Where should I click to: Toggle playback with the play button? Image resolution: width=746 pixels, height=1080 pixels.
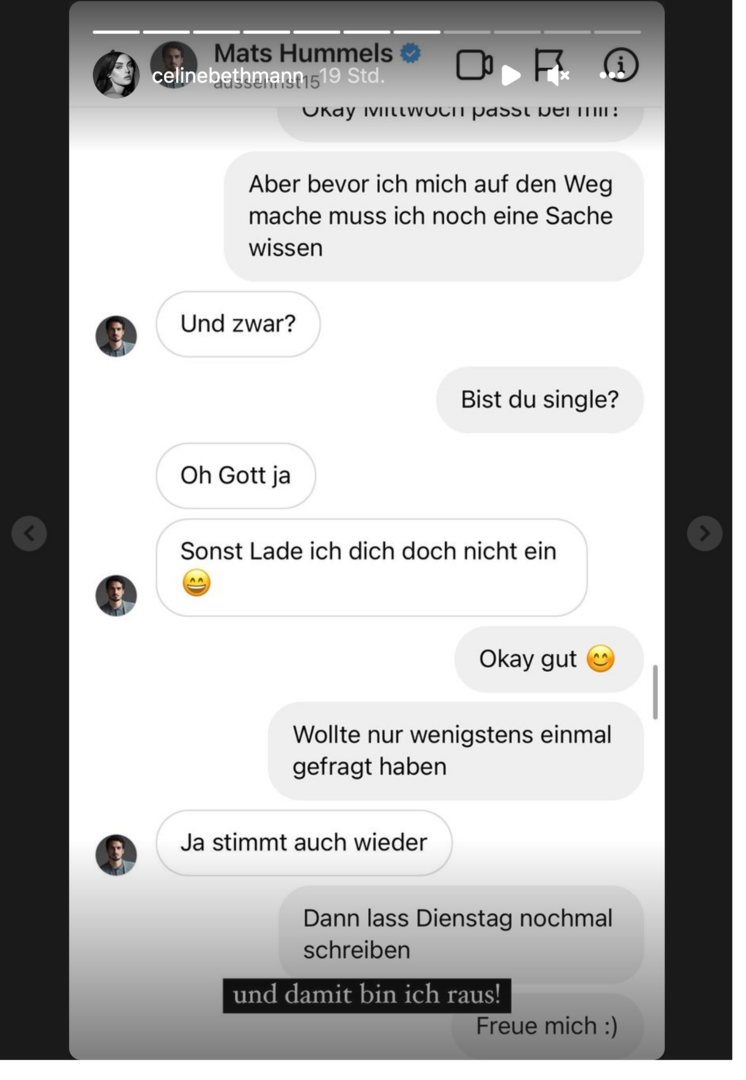point(511,75)
